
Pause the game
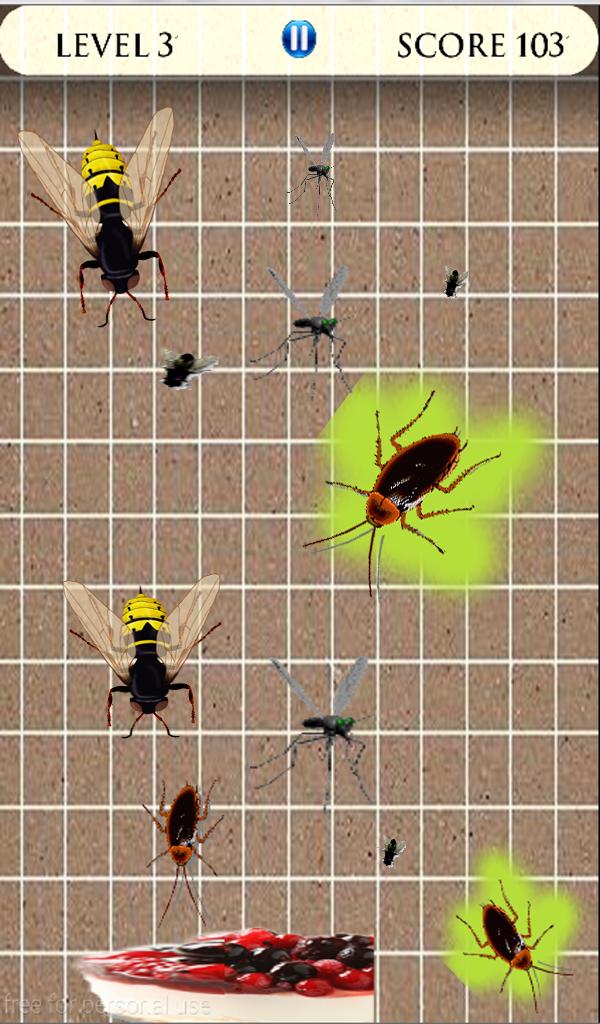pyautogui.click(x=298, y=40)
